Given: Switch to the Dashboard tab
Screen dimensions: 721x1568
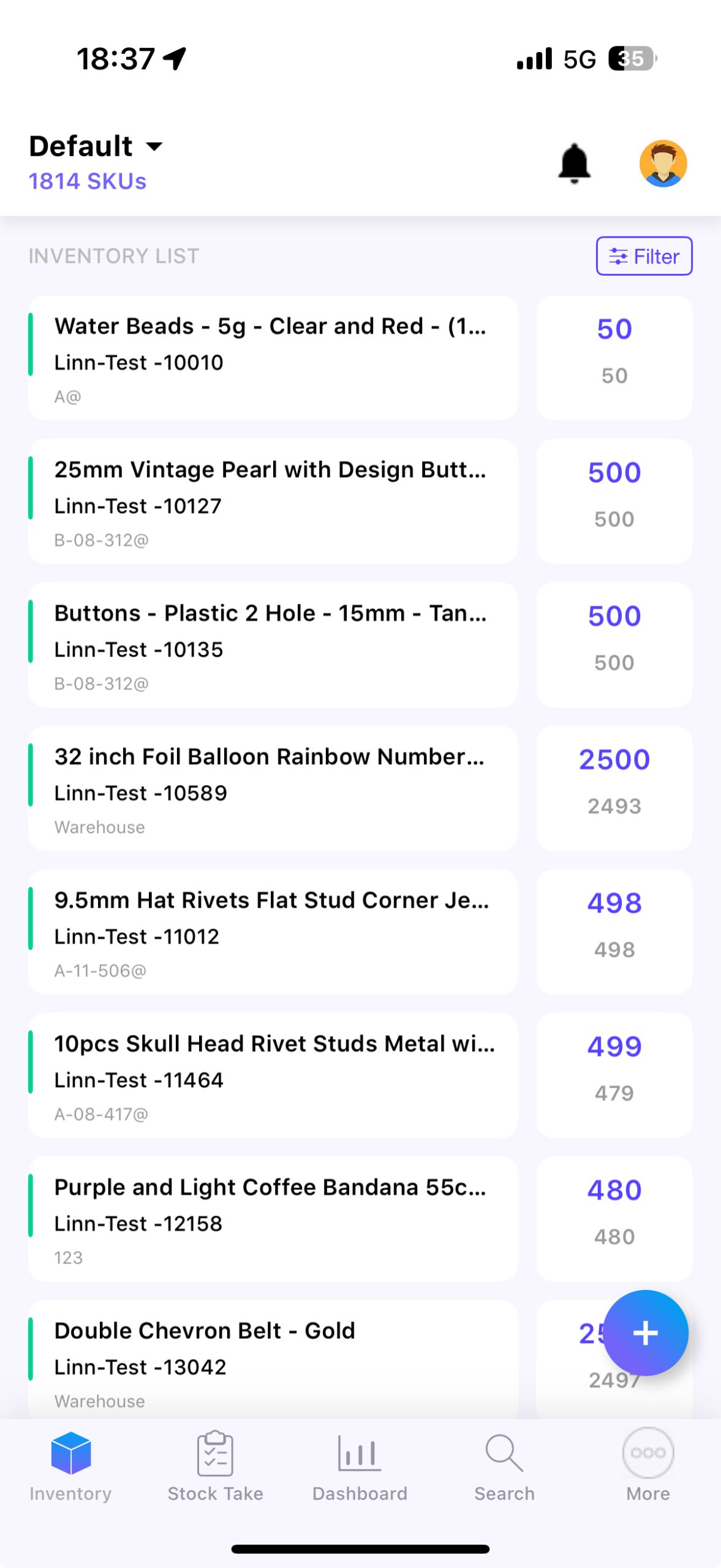Looking at the screenshot, I should click(x=360, y=1466).
